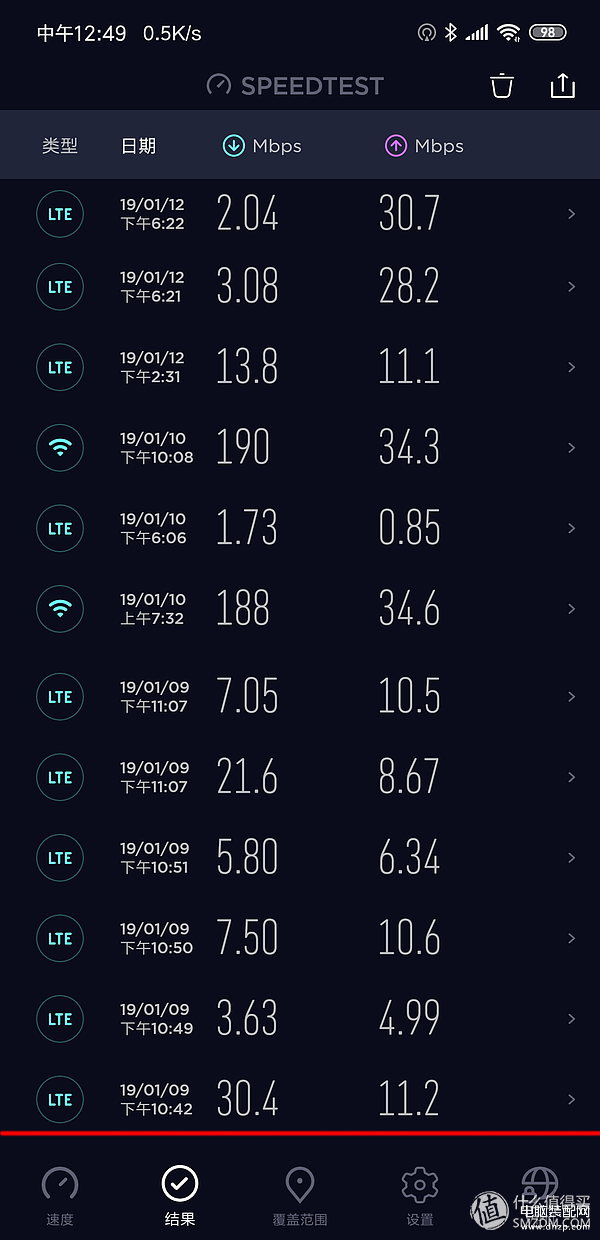The image size is (600, 1240).
Task: Go to the 覆盖范围 tab
Action: pos(300,1196)
